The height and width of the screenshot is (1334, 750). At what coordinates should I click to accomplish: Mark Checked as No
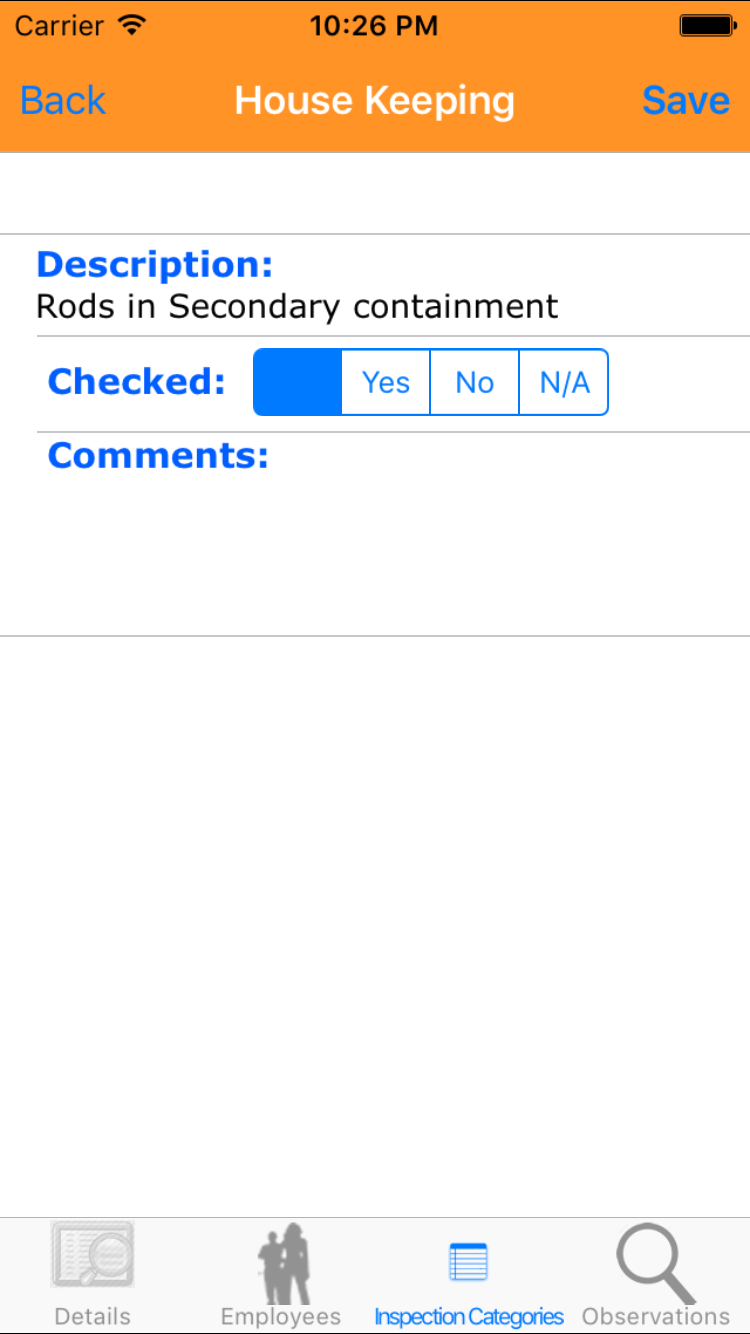475,382
